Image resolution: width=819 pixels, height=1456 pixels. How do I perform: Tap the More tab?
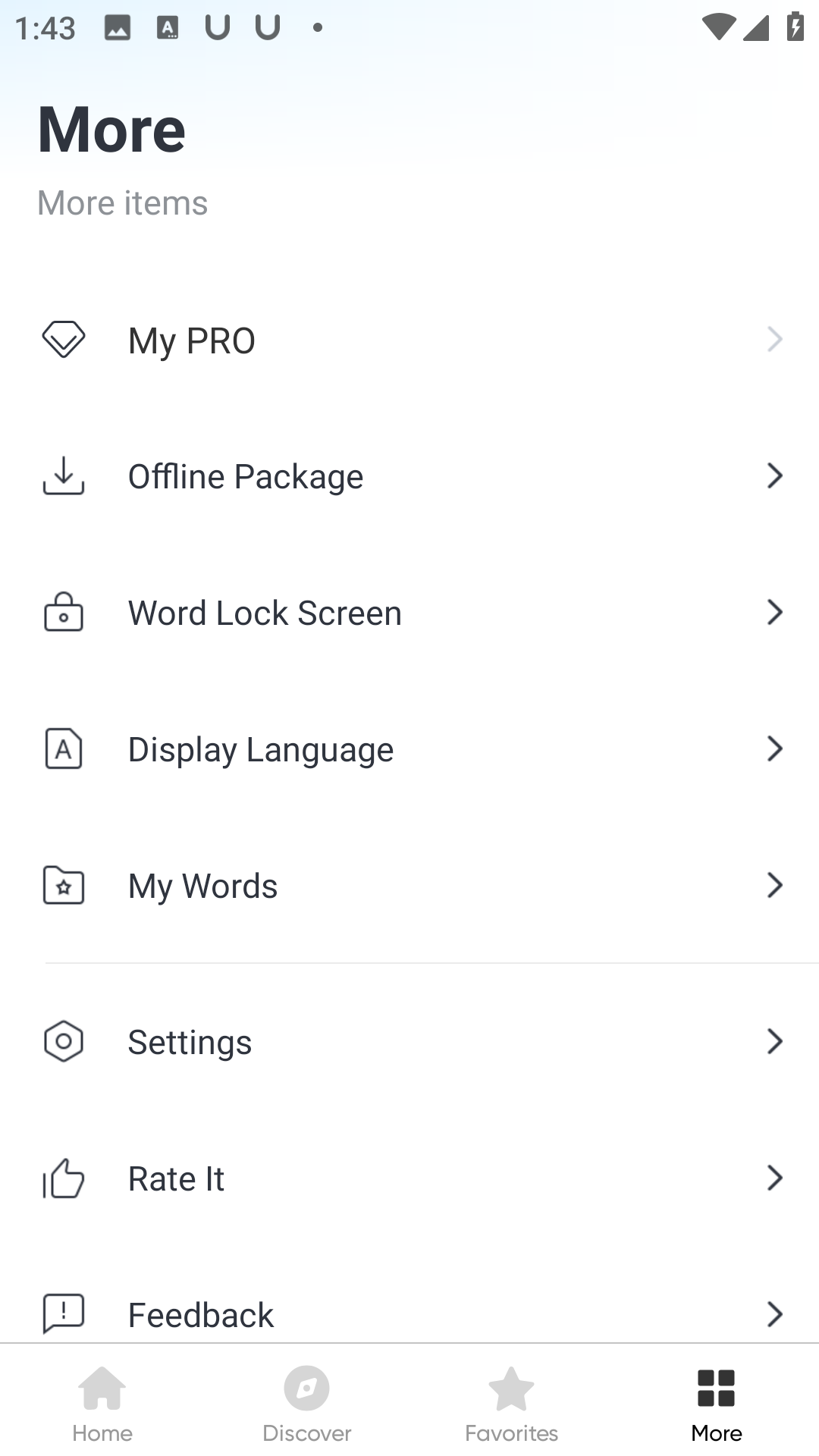point(717,1403)
